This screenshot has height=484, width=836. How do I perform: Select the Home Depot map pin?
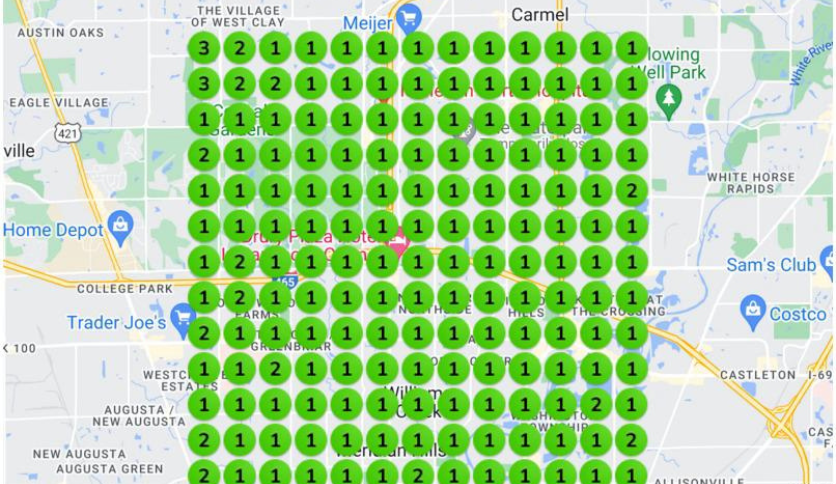click(x=120, y=226)
